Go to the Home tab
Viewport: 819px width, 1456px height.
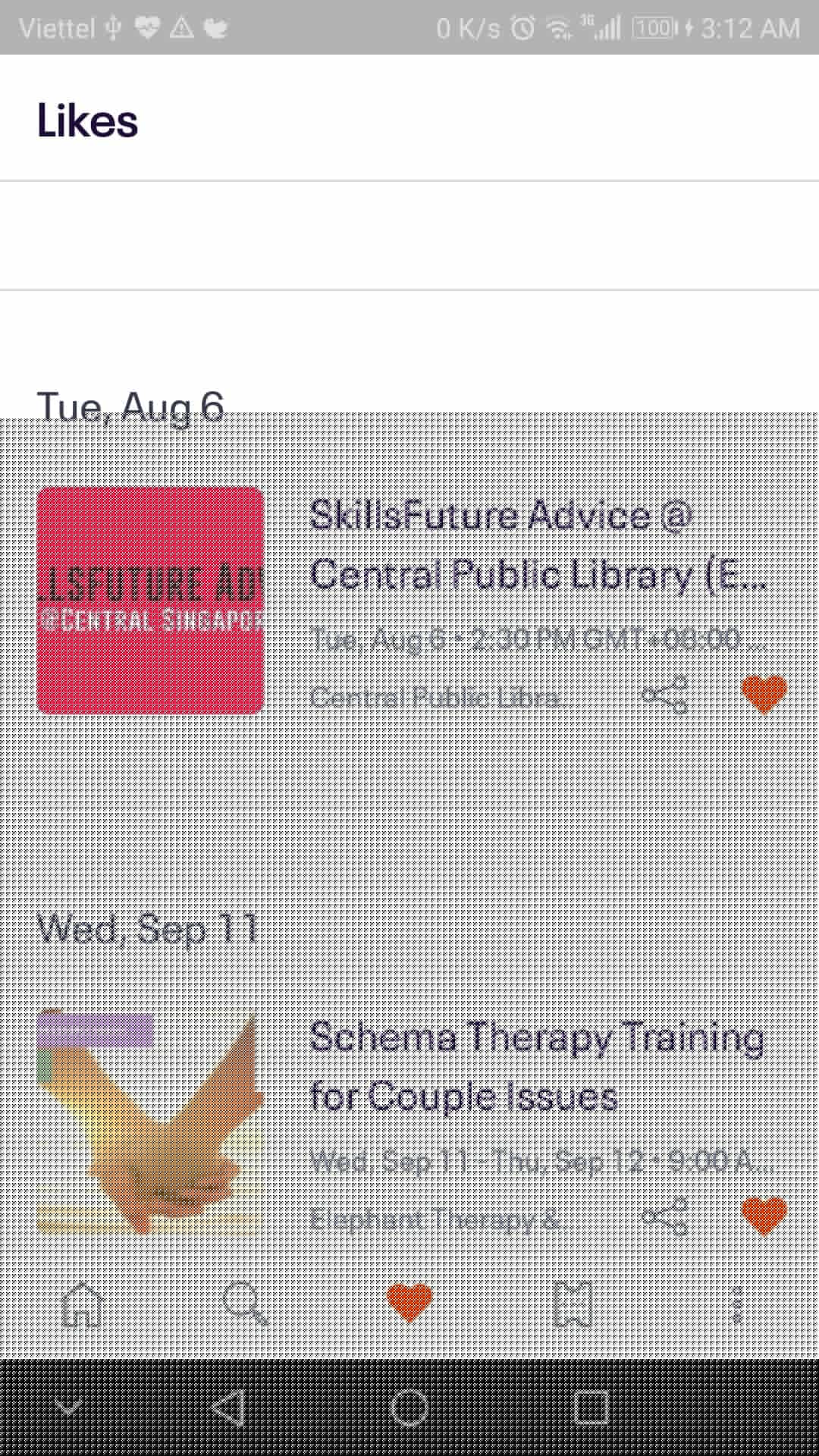82,1304
